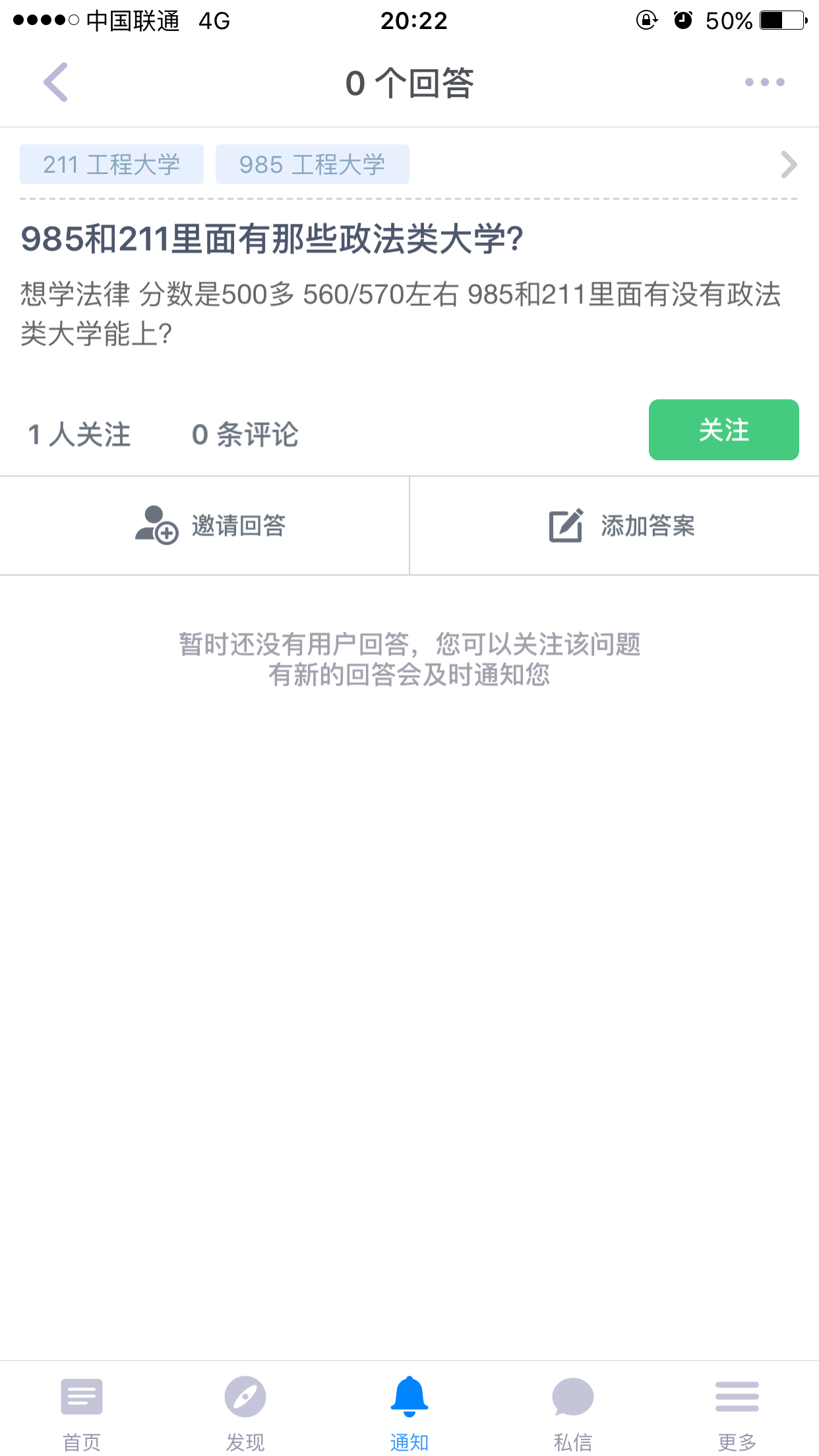This screenshot has width=819, height=1456.
Task: Open the 通知 notifications tab
Action: 409,1410
